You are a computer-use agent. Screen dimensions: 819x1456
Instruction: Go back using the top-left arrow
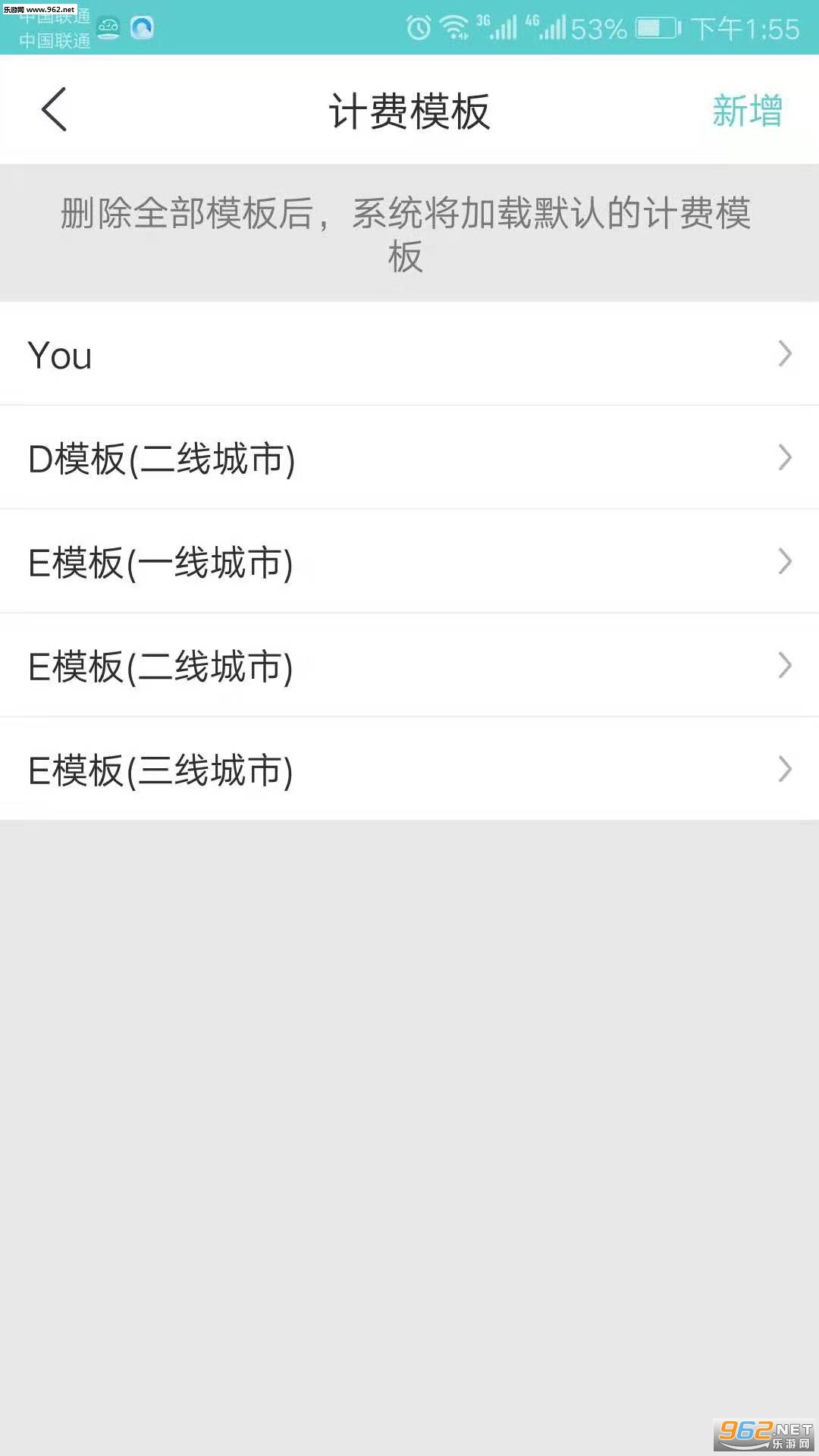pyautogui.click(x=54, y=109)
